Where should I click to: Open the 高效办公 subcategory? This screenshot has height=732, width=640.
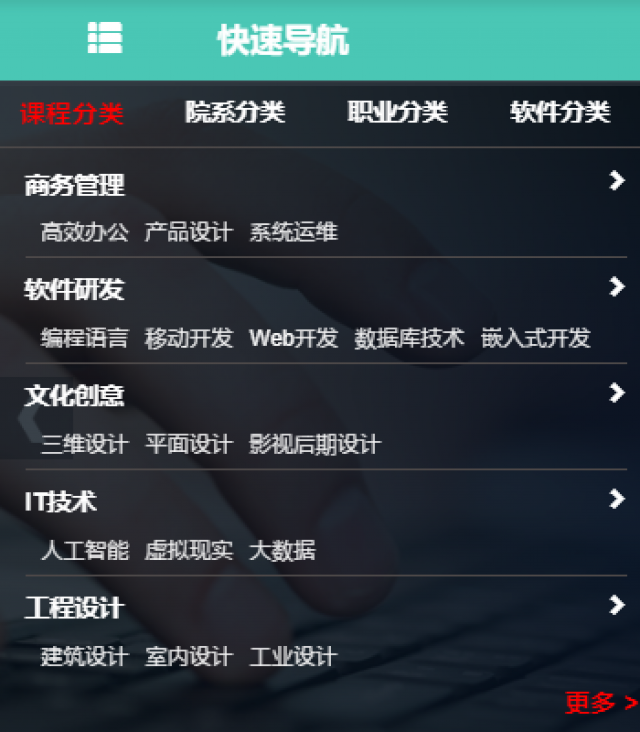[84, 233]
